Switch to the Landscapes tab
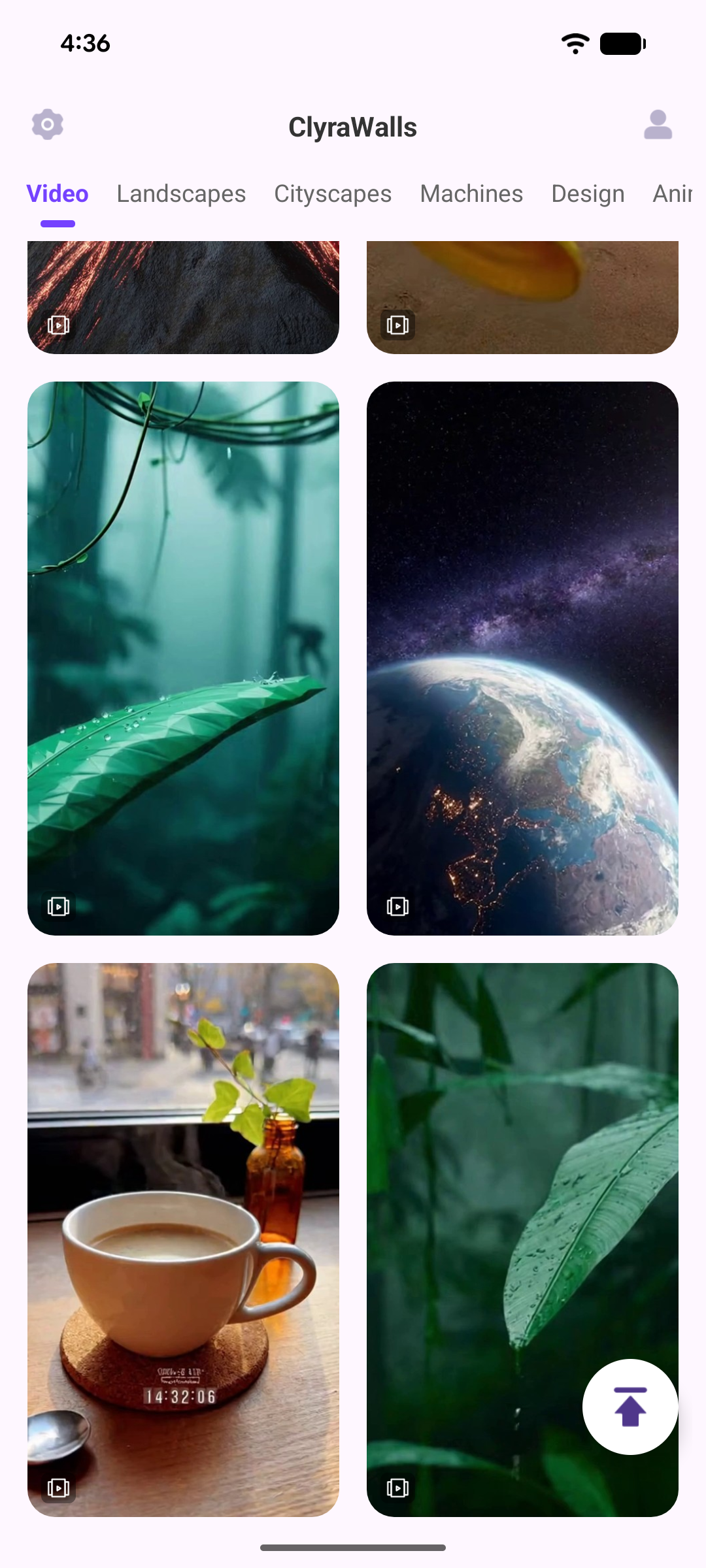 coord(181,193)
